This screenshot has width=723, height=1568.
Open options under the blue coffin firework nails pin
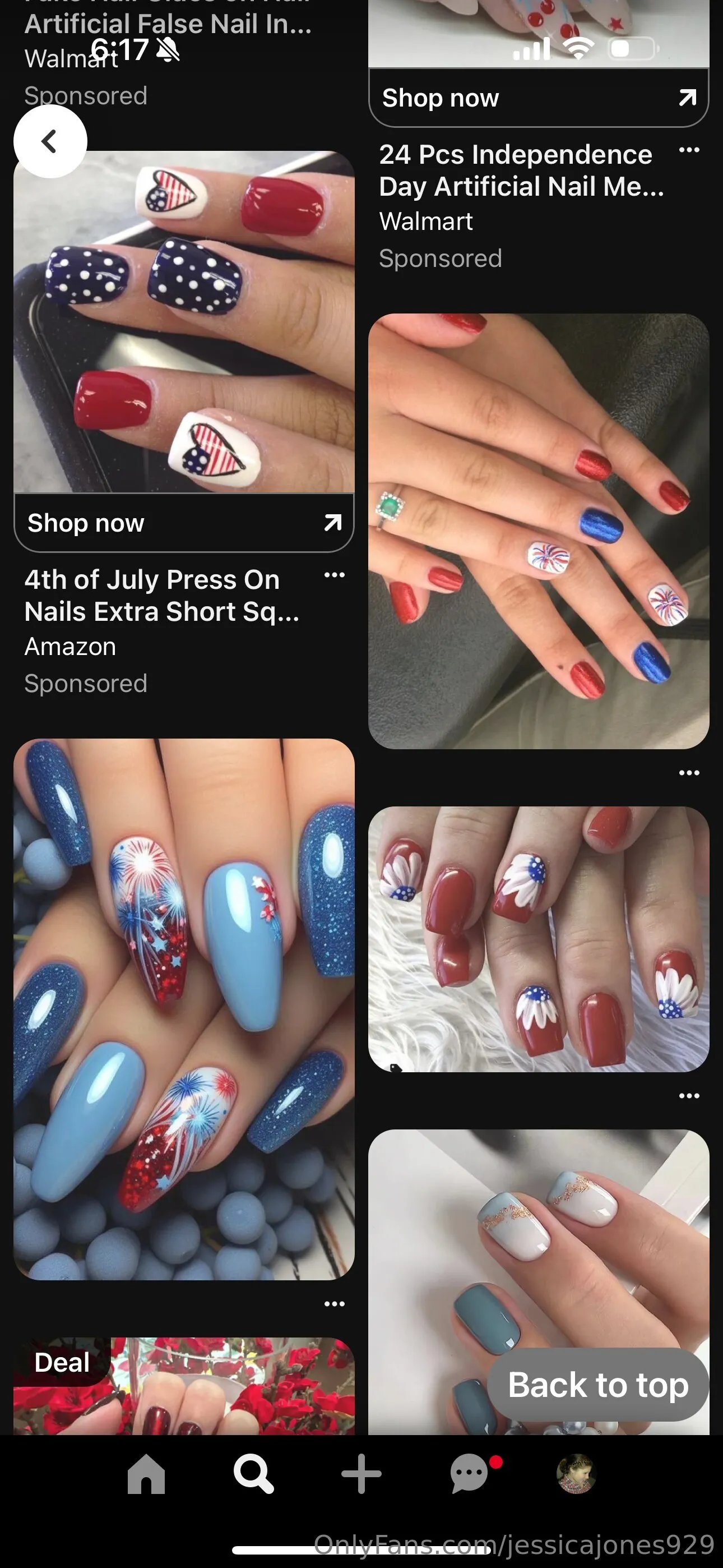pos(334,1304)
